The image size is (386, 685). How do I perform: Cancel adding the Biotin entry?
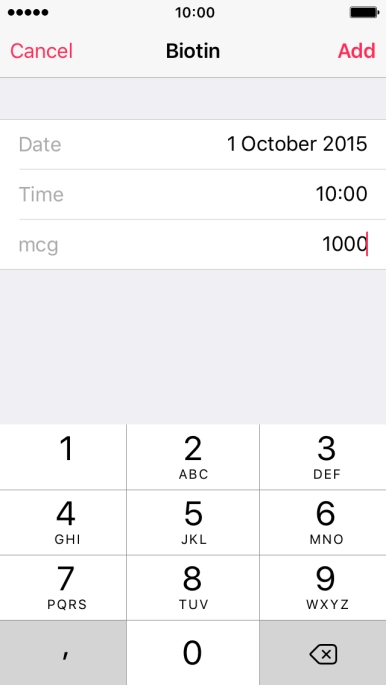tap(41, 51)
